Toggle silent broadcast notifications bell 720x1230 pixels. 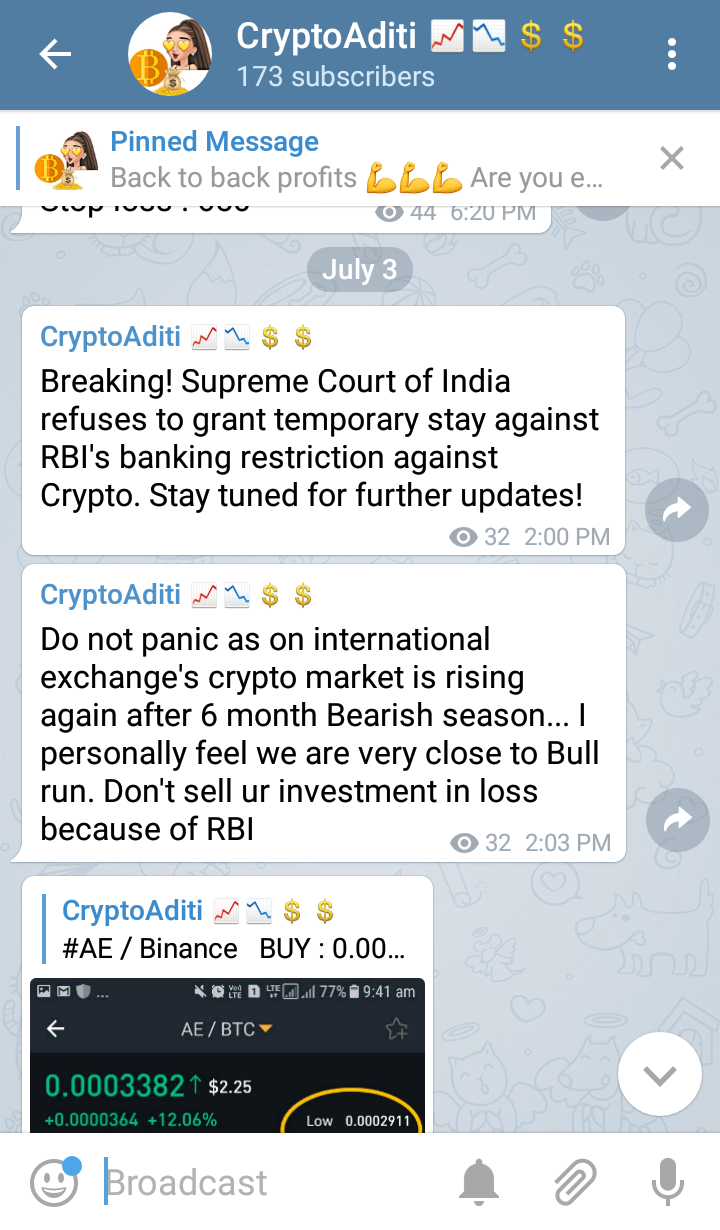point(478,1184)
